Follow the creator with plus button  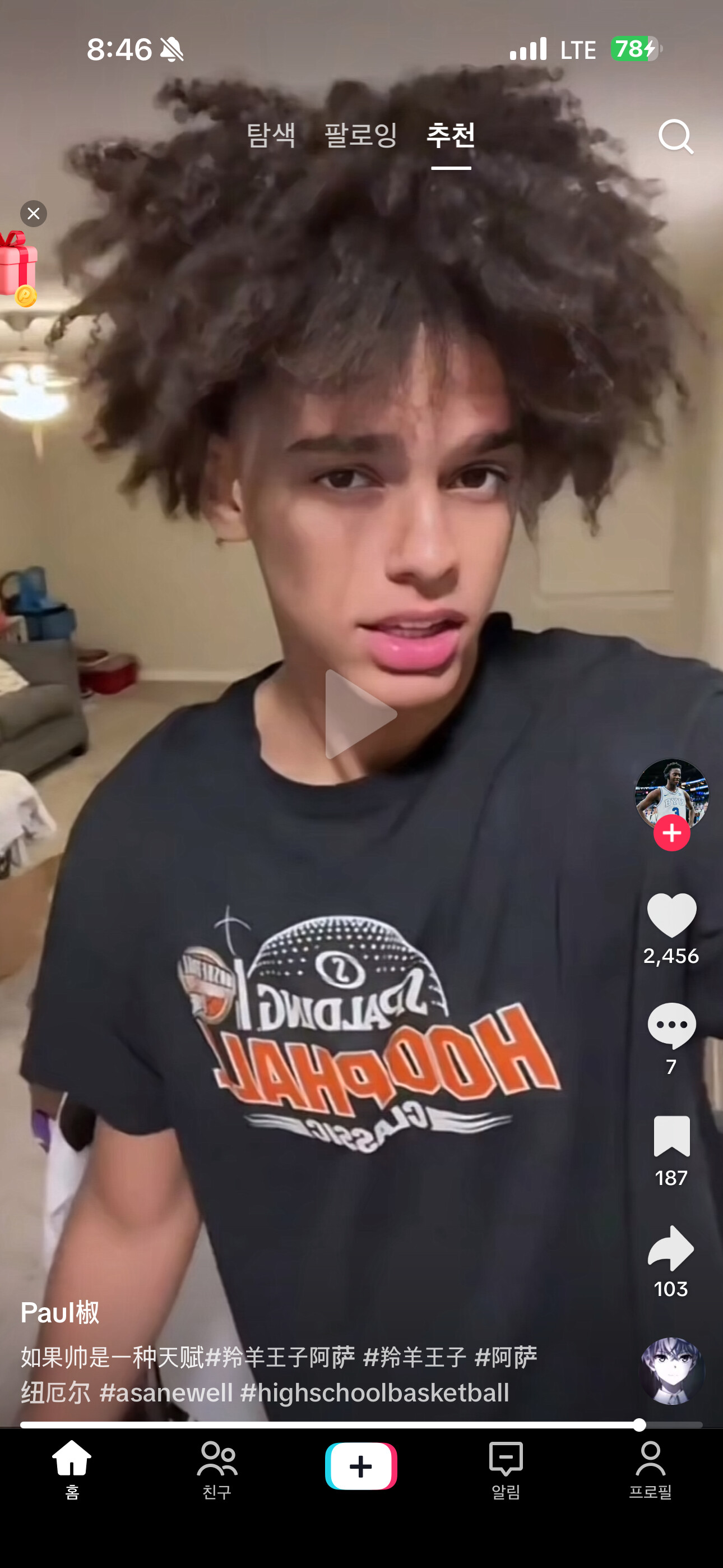click(671, 833)
